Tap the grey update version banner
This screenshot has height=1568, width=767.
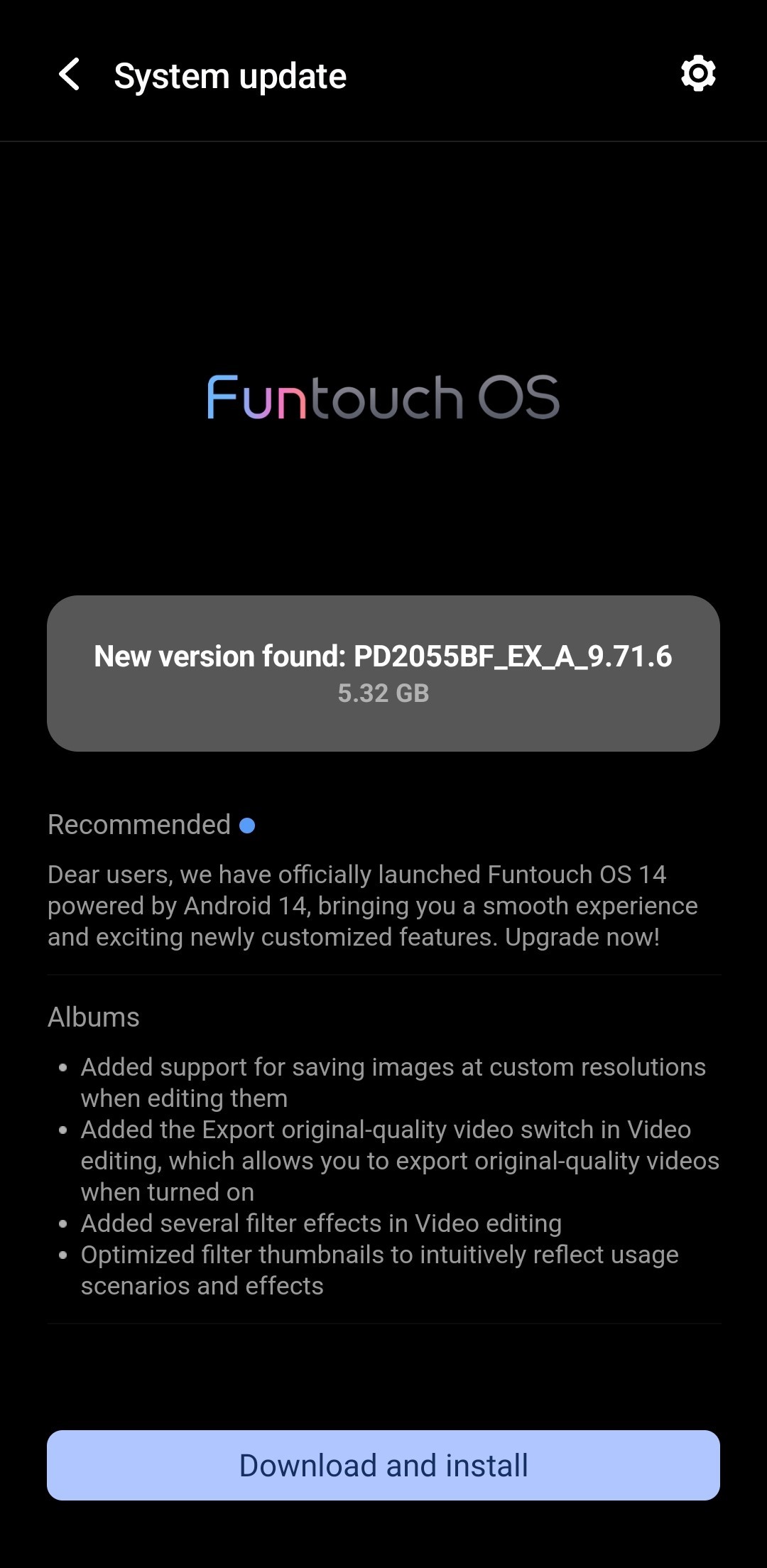[x=383, y=671]
